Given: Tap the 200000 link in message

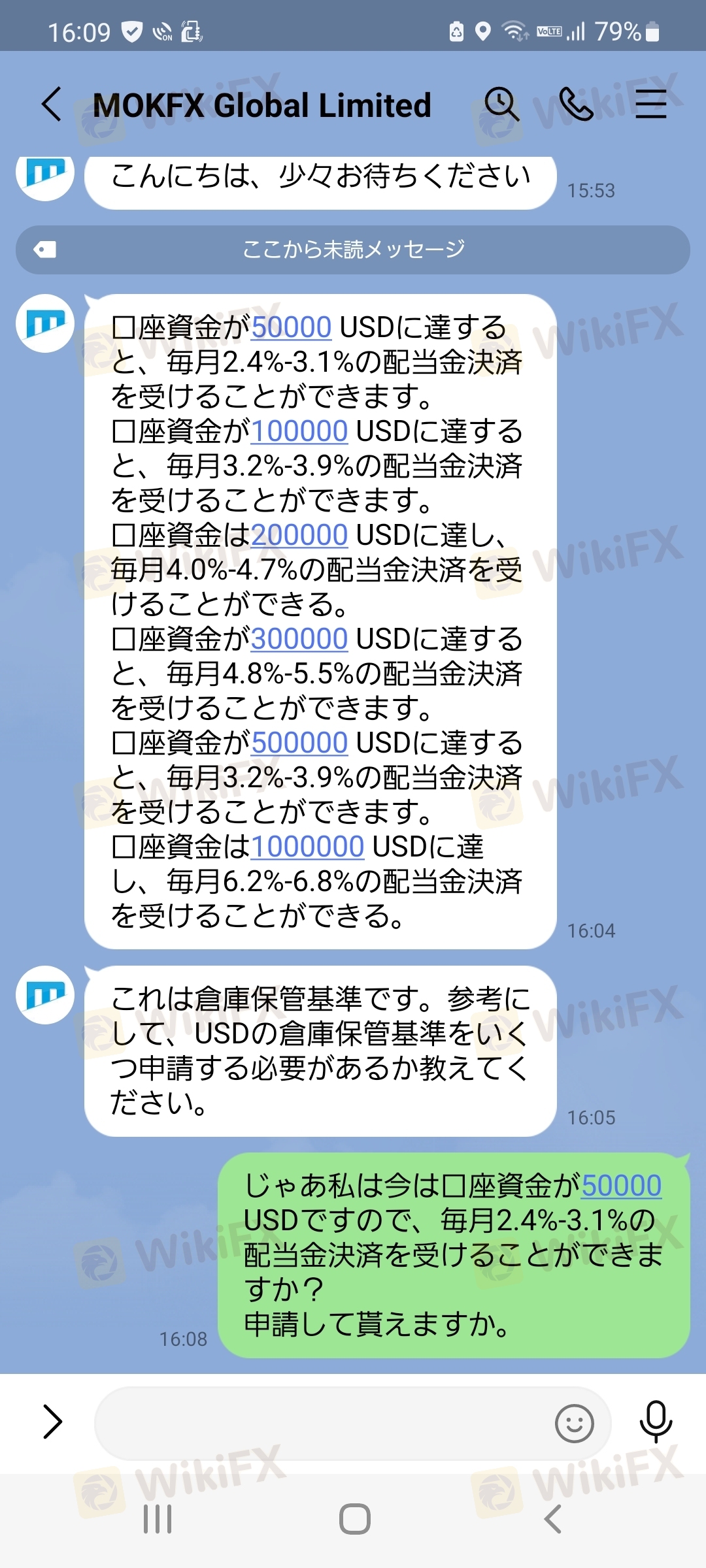Looking at the screenshot, I should tap(299, 535).
